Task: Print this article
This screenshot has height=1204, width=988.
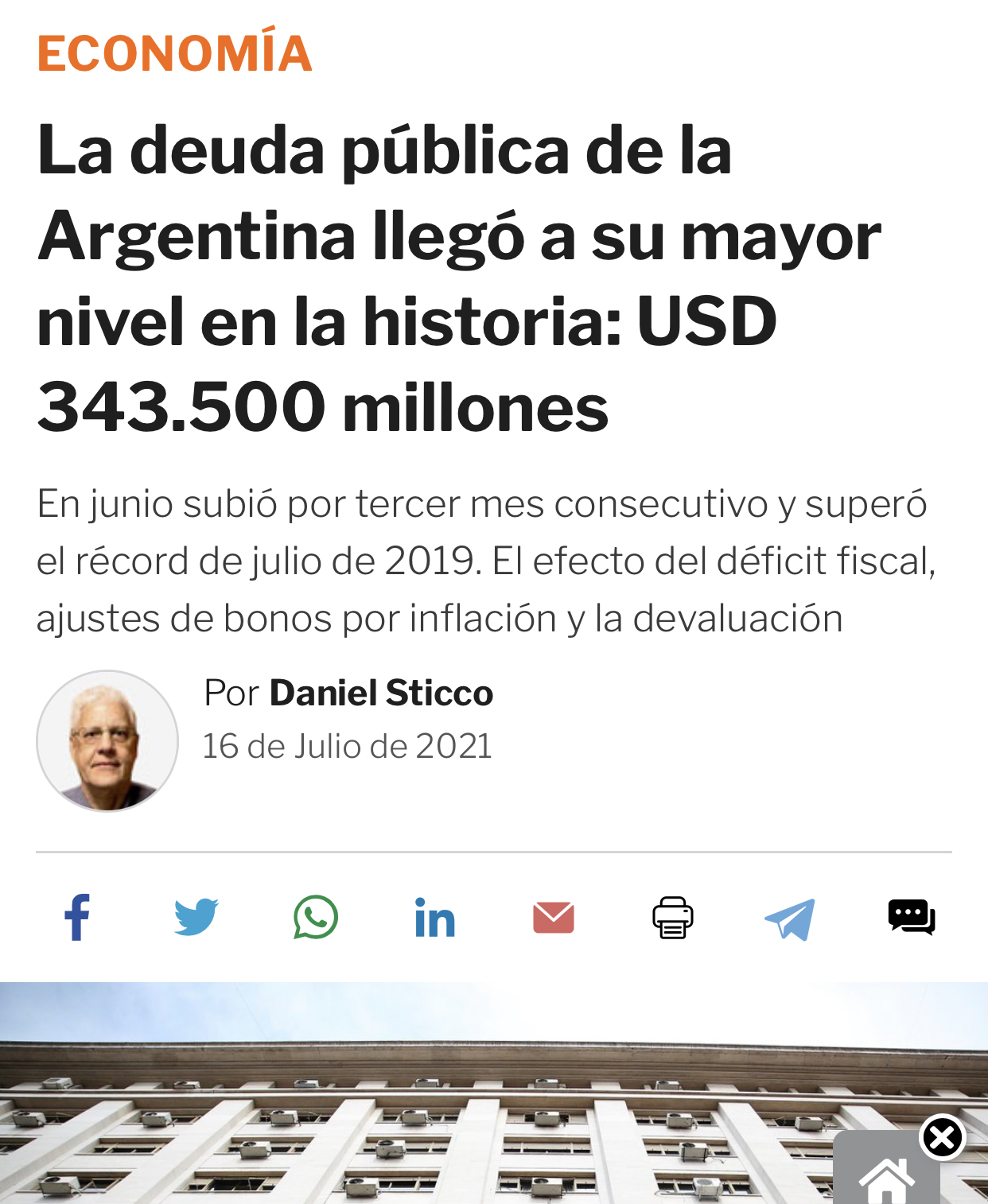Action: coord(673,918)
